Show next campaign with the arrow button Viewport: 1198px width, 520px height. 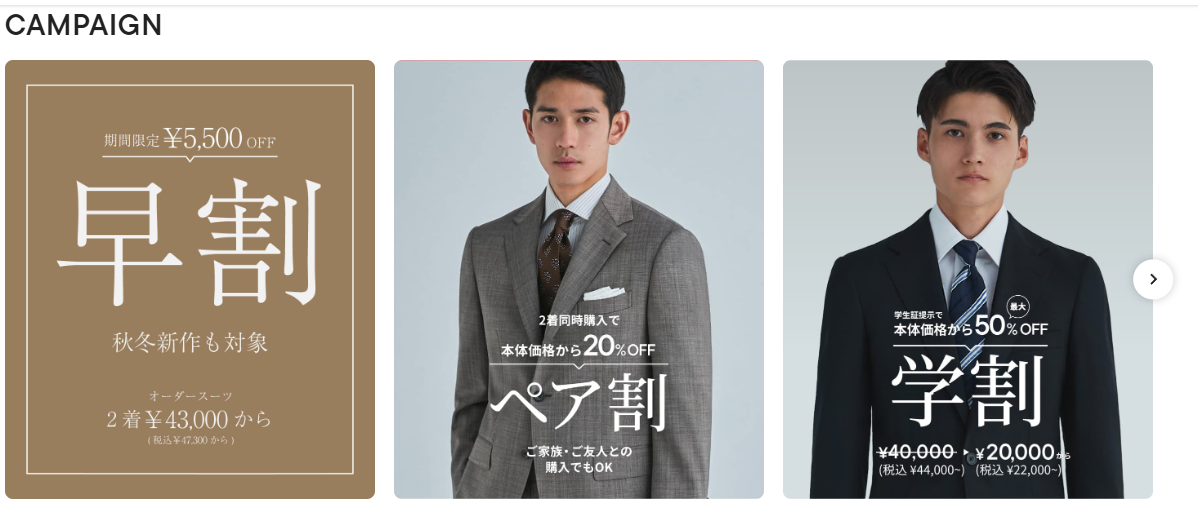click(x=1153, y=279)
